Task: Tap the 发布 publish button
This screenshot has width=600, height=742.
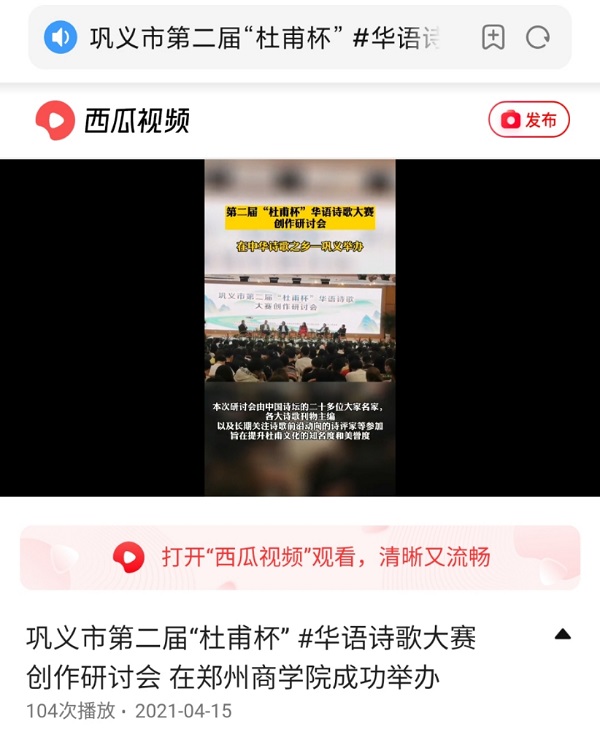Action: (529, 120)
